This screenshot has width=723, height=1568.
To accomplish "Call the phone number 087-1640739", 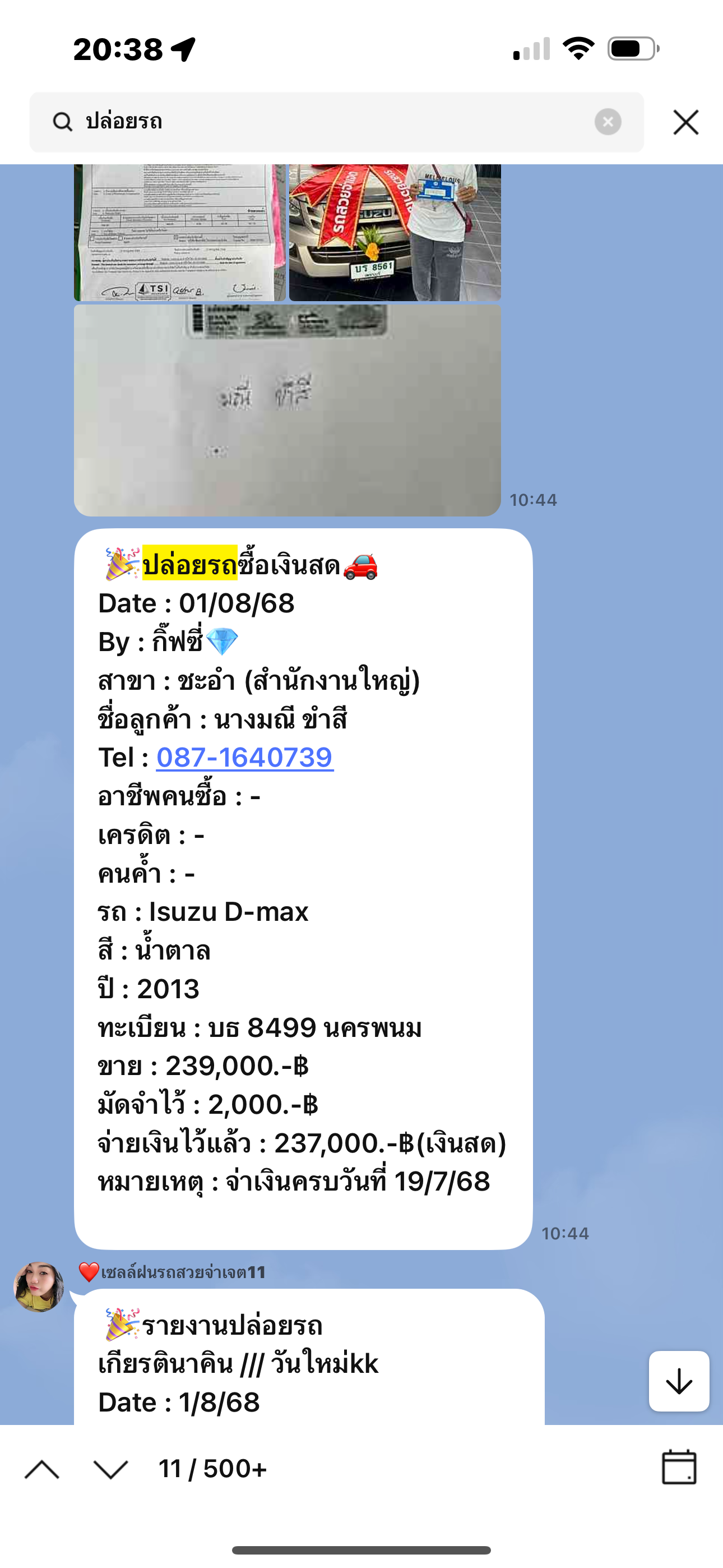I will click(245, 758).
